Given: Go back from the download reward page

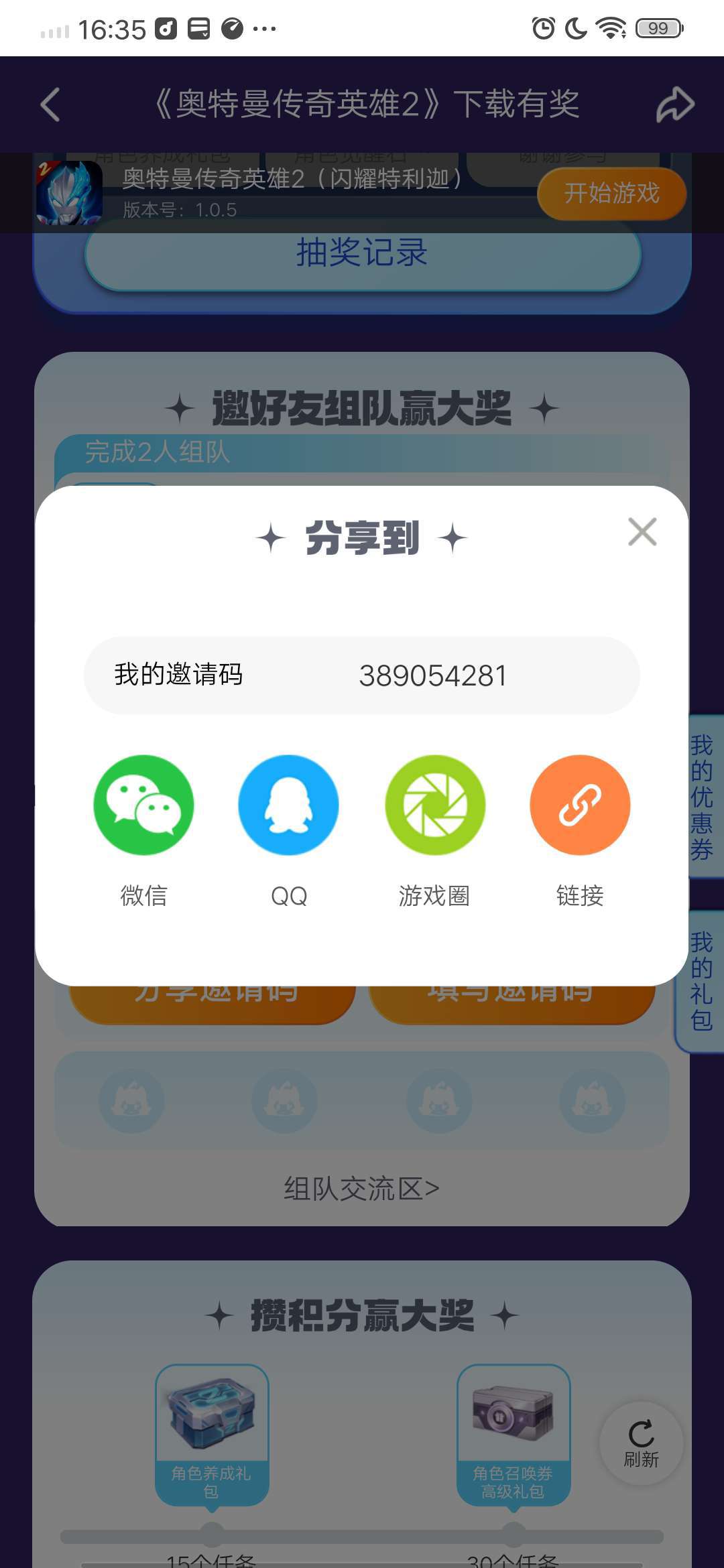Looking at the screenshot, I should click(x=50, y=105).
